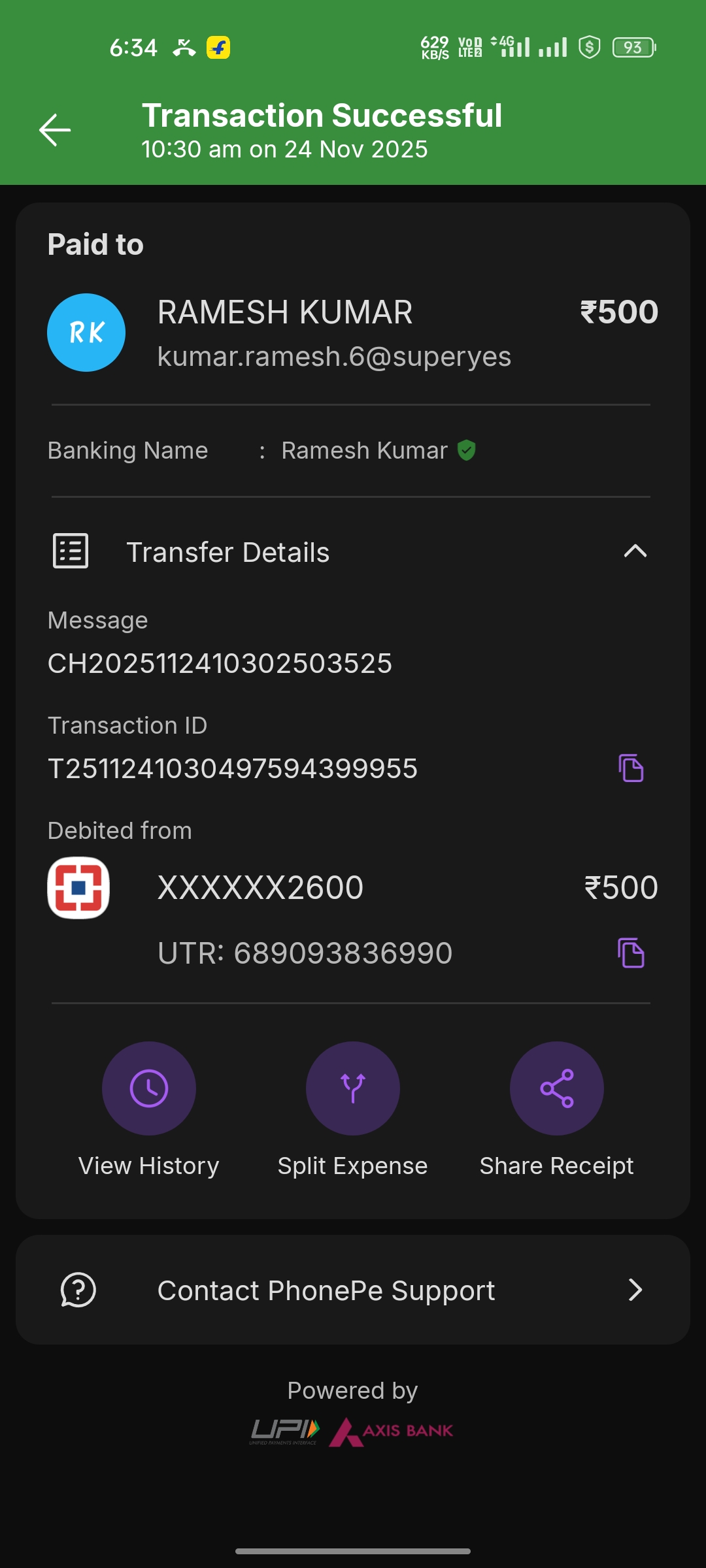Share Receipt of this transaction
This screenshot has width=706, height=1568.
pyautogui.click(x=557, y=1088)
